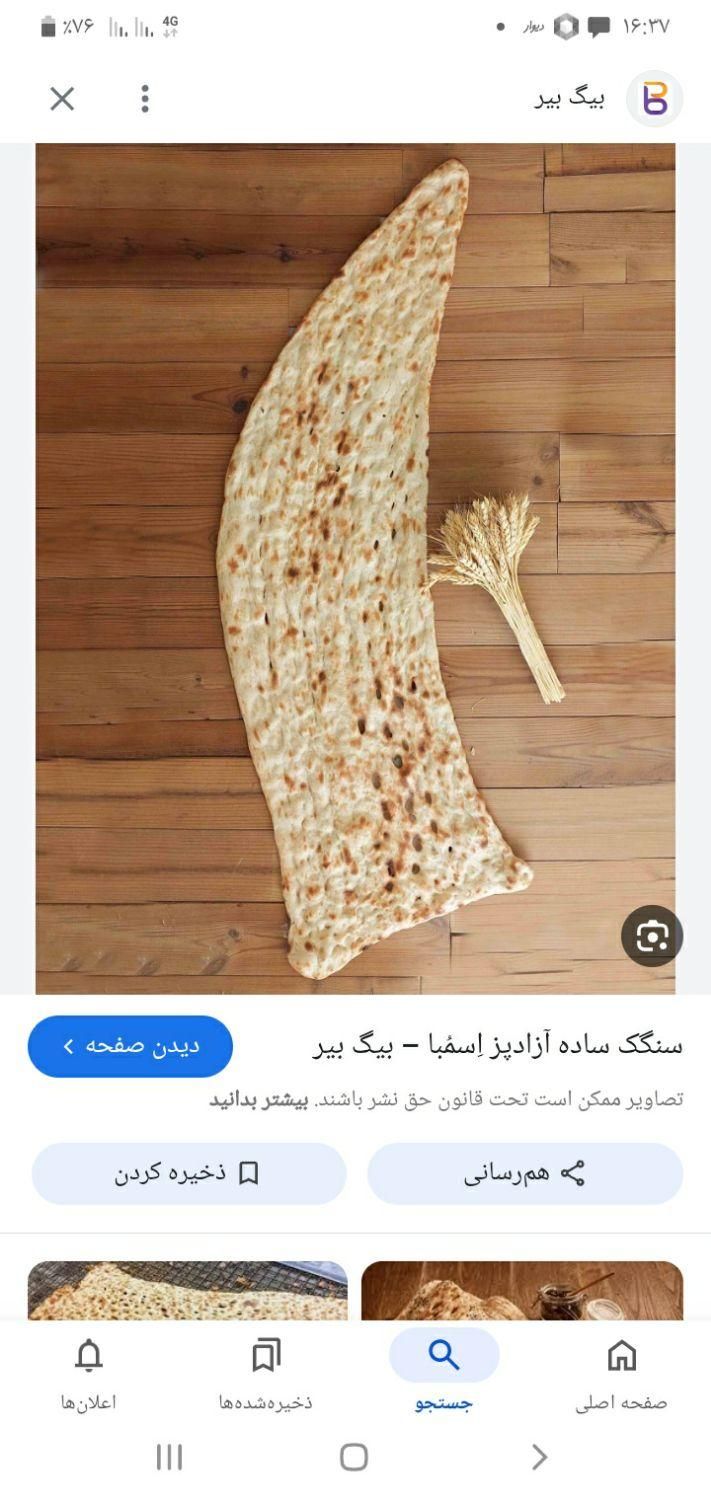Open the three-dot overflow menu
This screenshot has width=711, height=1500.
tap(145, 99)
